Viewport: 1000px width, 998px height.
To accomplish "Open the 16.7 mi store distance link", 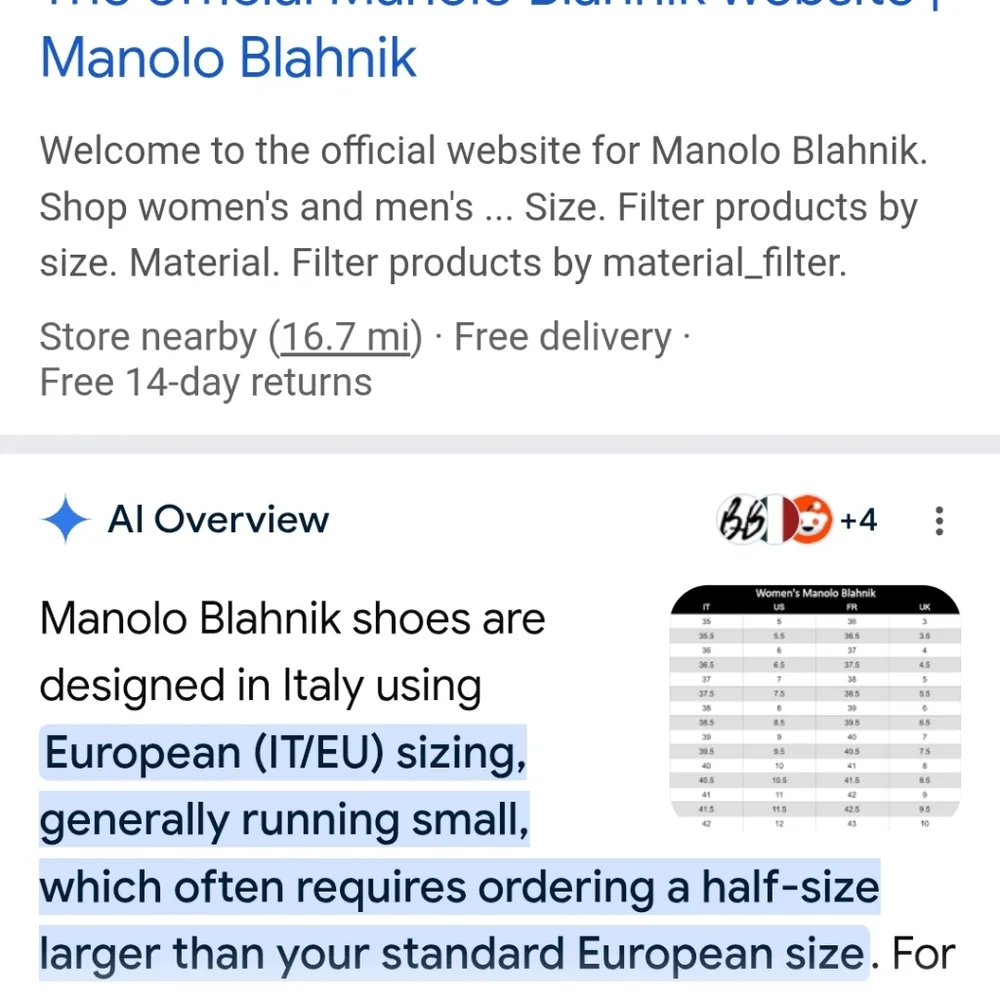I will (x=345, y=338).
